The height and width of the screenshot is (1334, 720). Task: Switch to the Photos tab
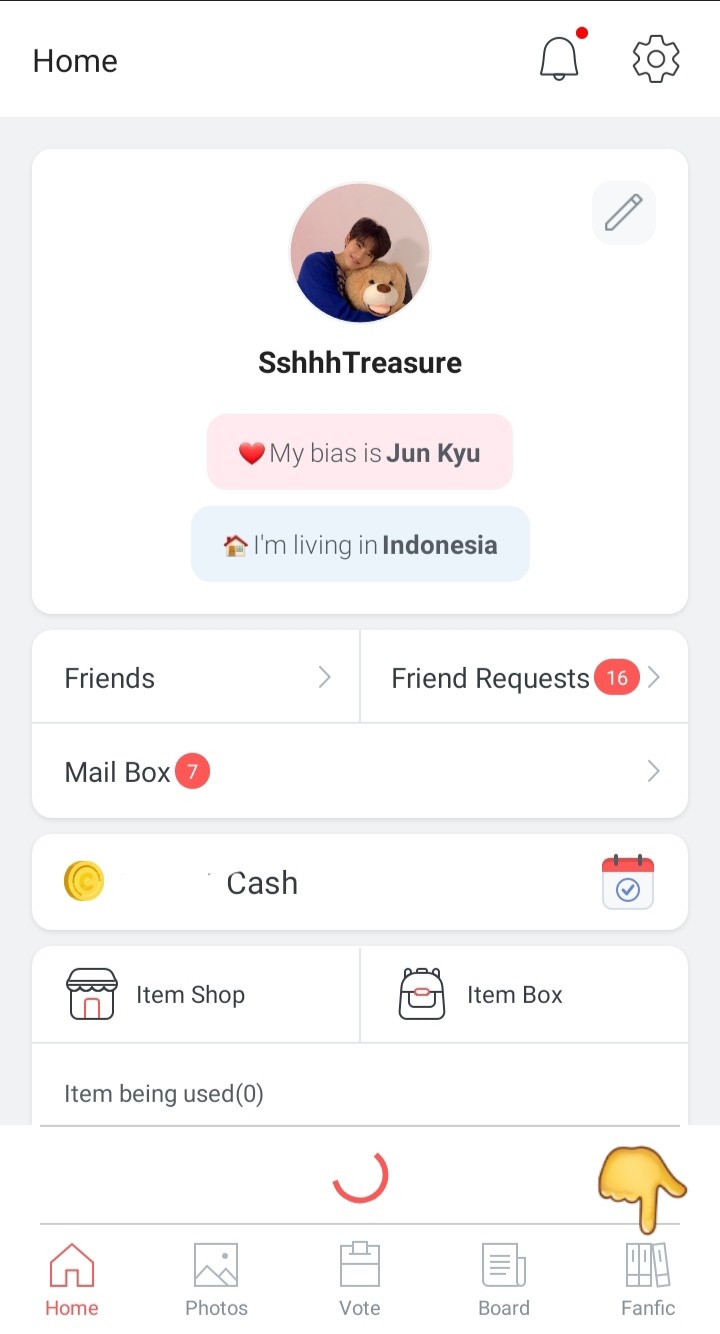tap(216, 1280)
